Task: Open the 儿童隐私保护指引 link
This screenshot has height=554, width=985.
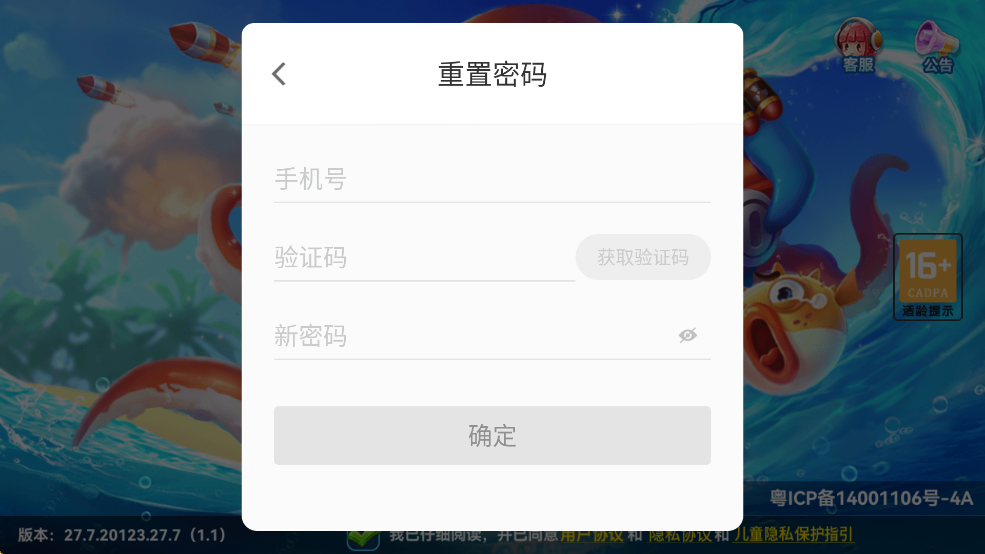Action: click(x=794, y=536)
